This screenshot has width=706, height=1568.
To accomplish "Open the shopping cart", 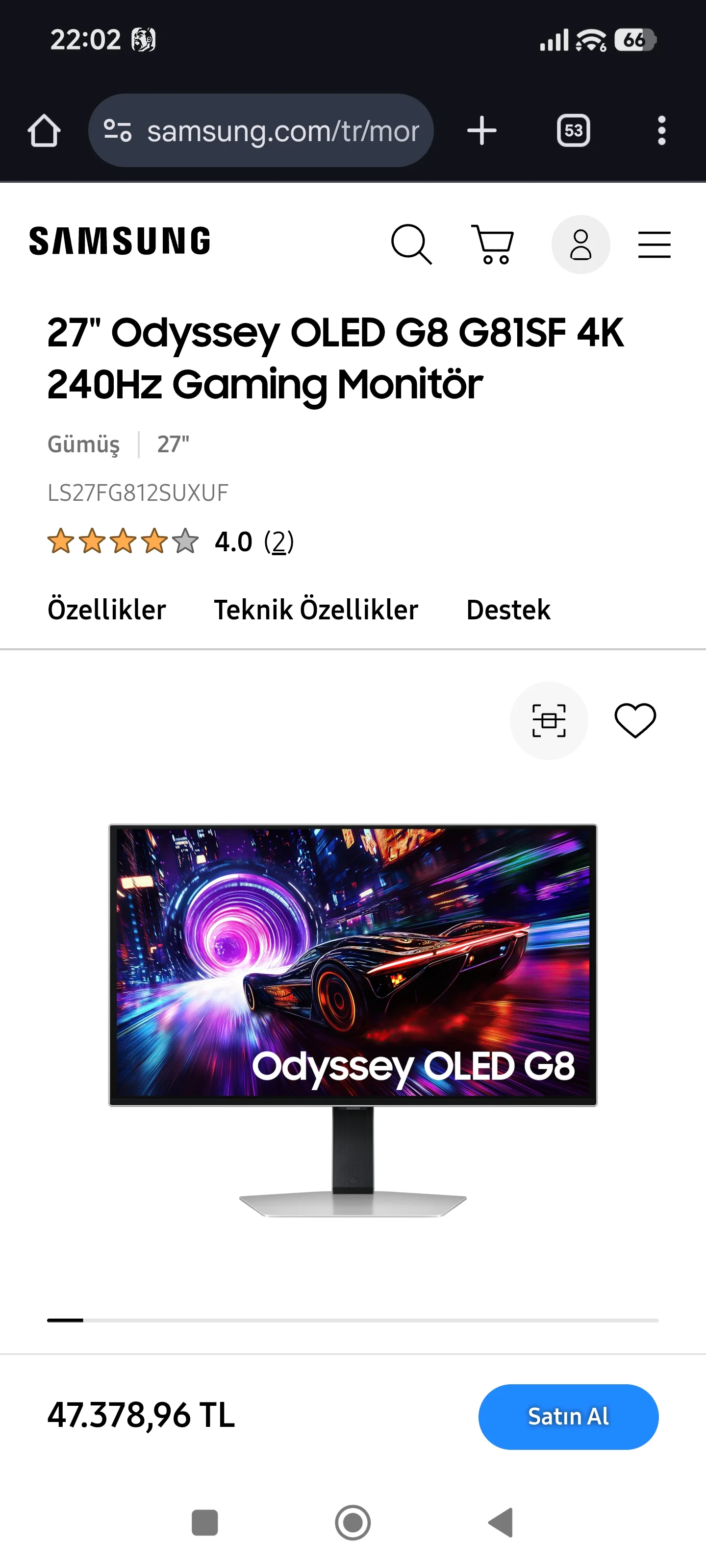I will tap(493, 245).
